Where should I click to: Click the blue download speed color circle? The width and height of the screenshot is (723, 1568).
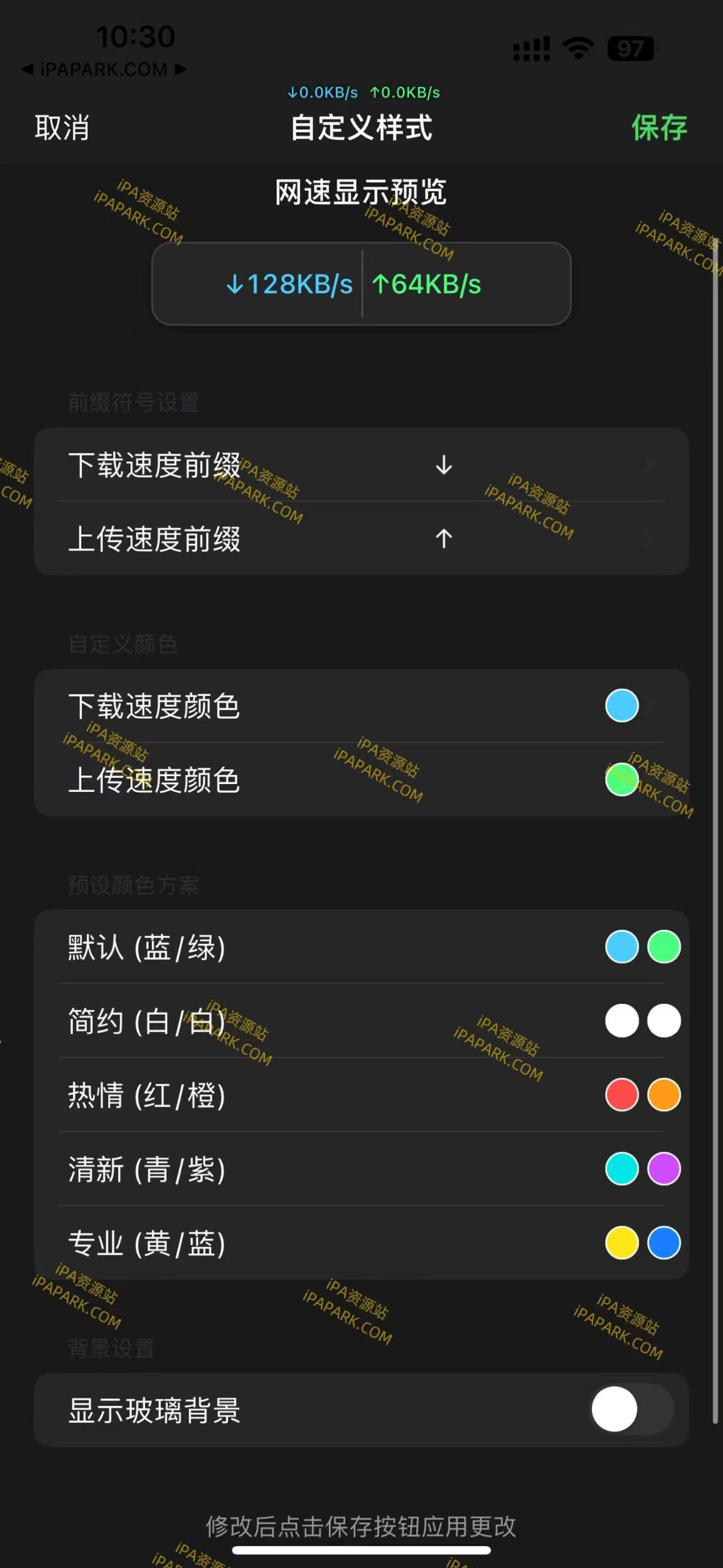[622, 705]
